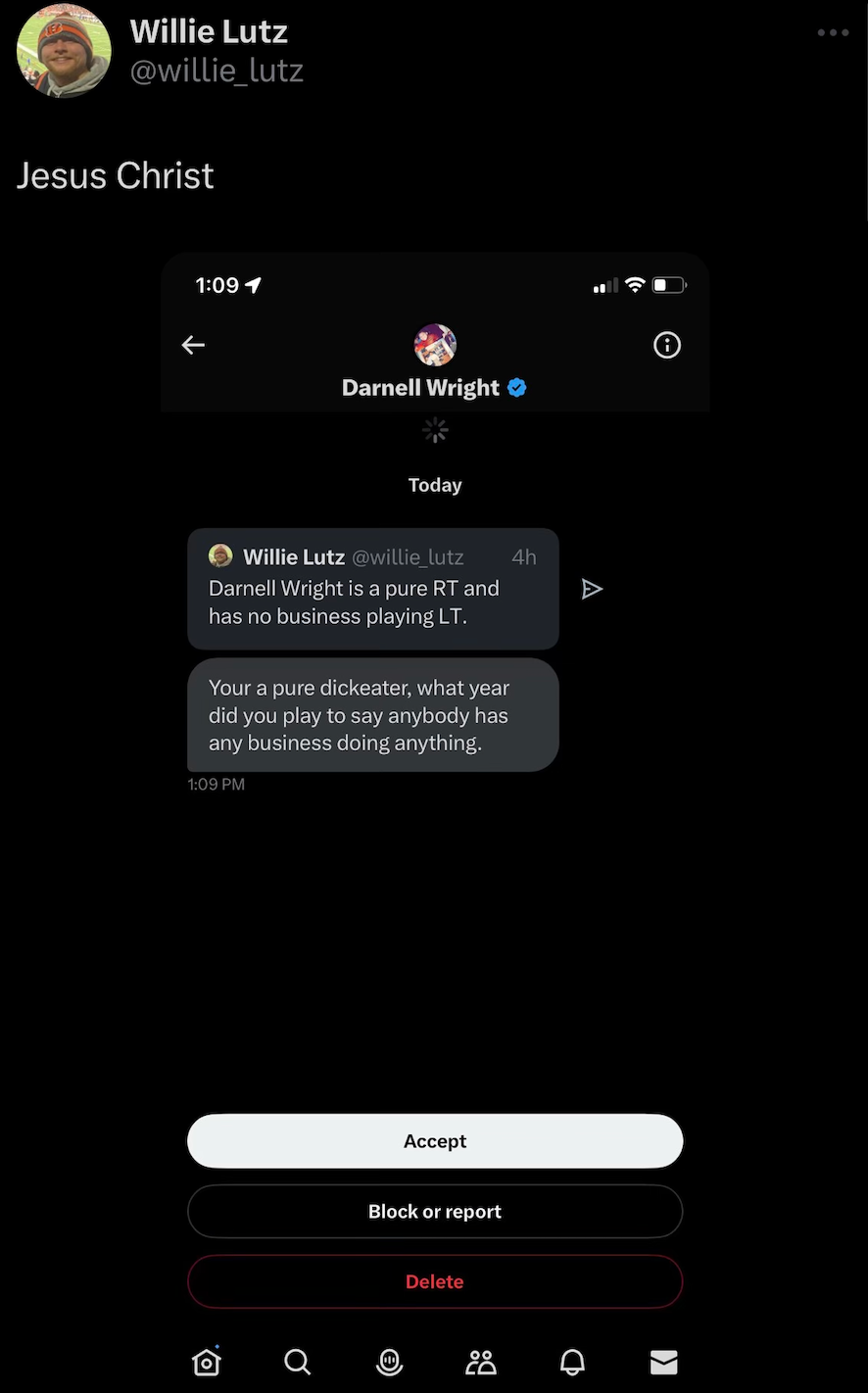
Task: Open the tweet's three-dot overflow menu
Action: [x=833, y=32]
